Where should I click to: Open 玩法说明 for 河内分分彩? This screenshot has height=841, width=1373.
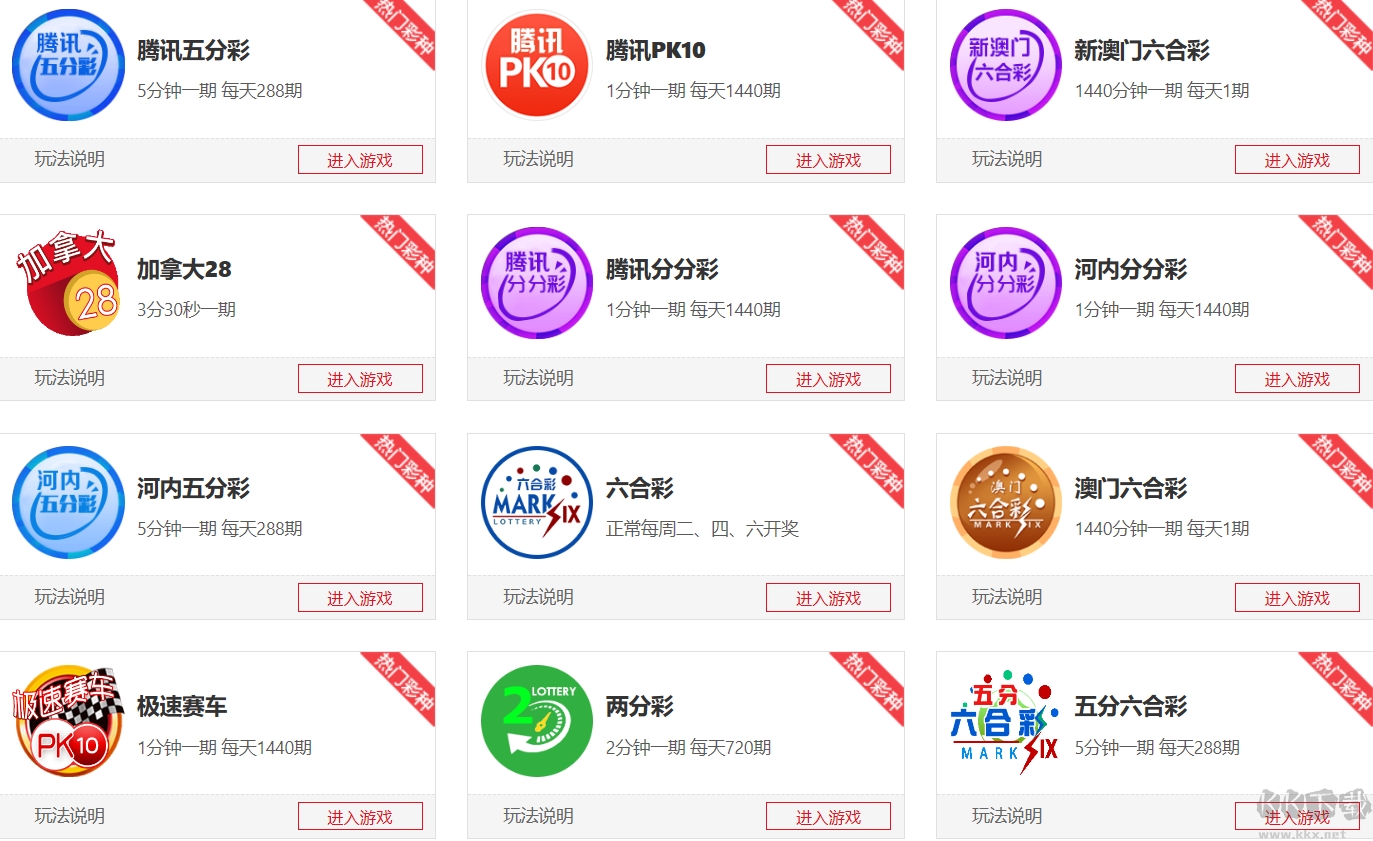point(1007,378)
